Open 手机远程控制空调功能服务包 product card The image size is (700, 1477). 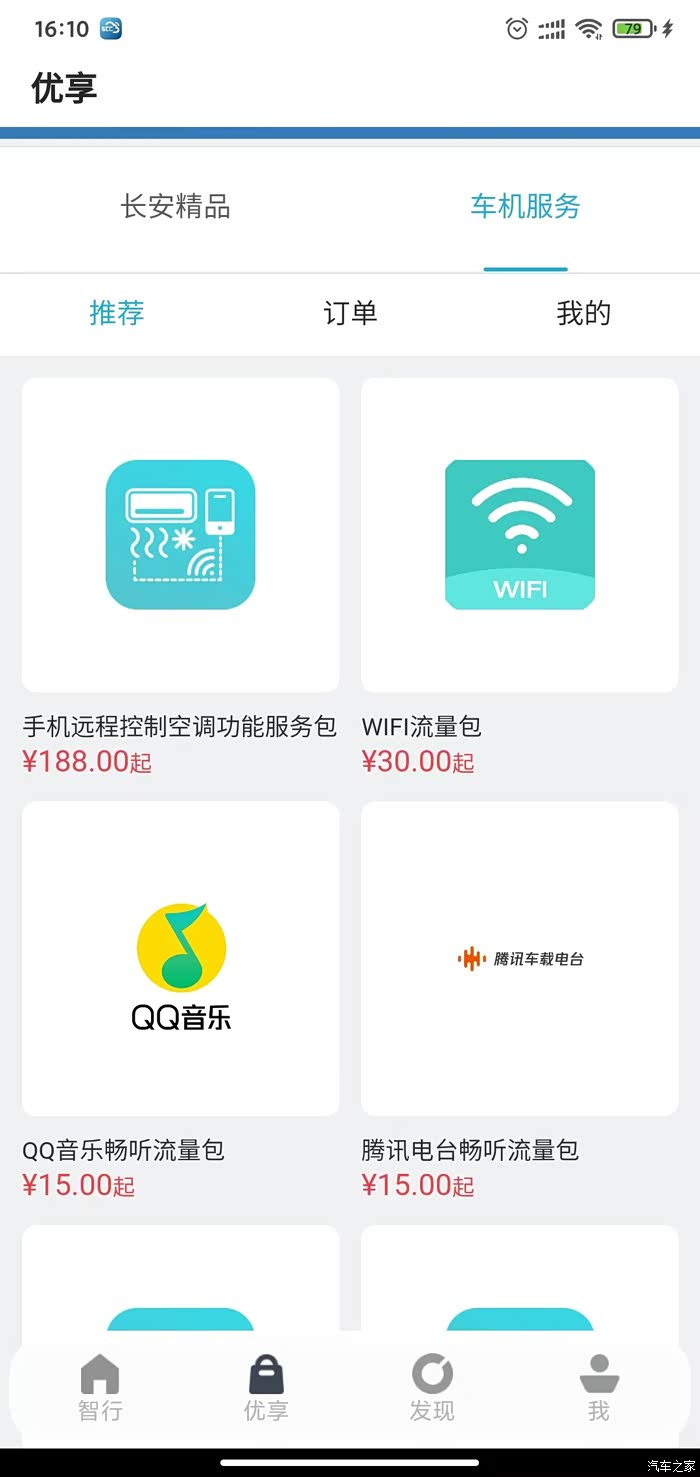(181, 535)
